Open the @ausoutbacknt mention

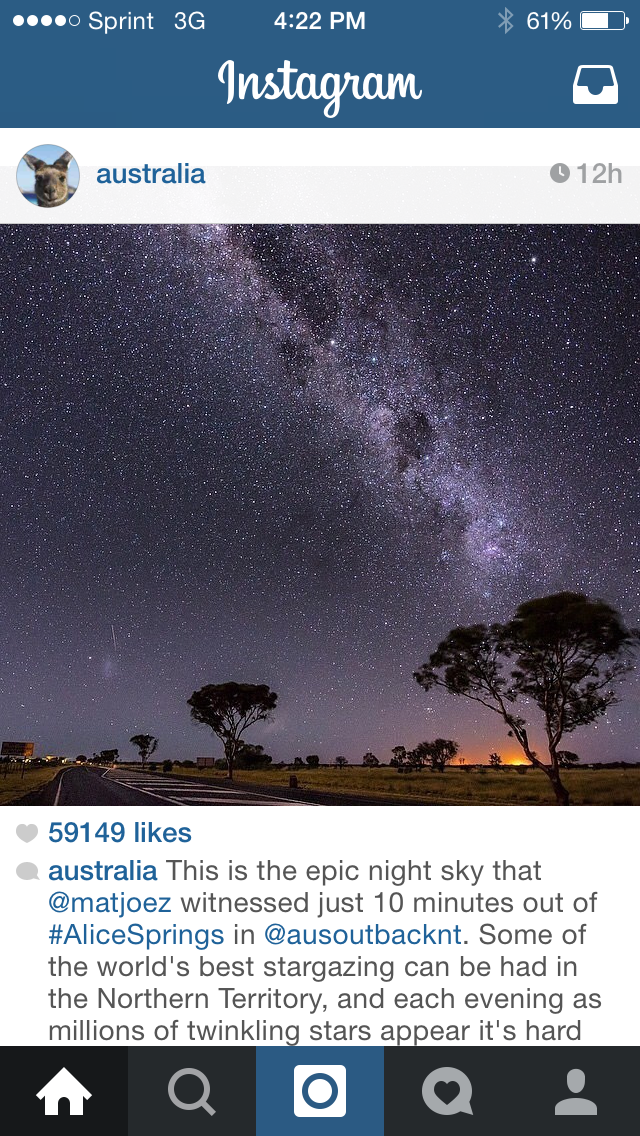pos(363,935)
